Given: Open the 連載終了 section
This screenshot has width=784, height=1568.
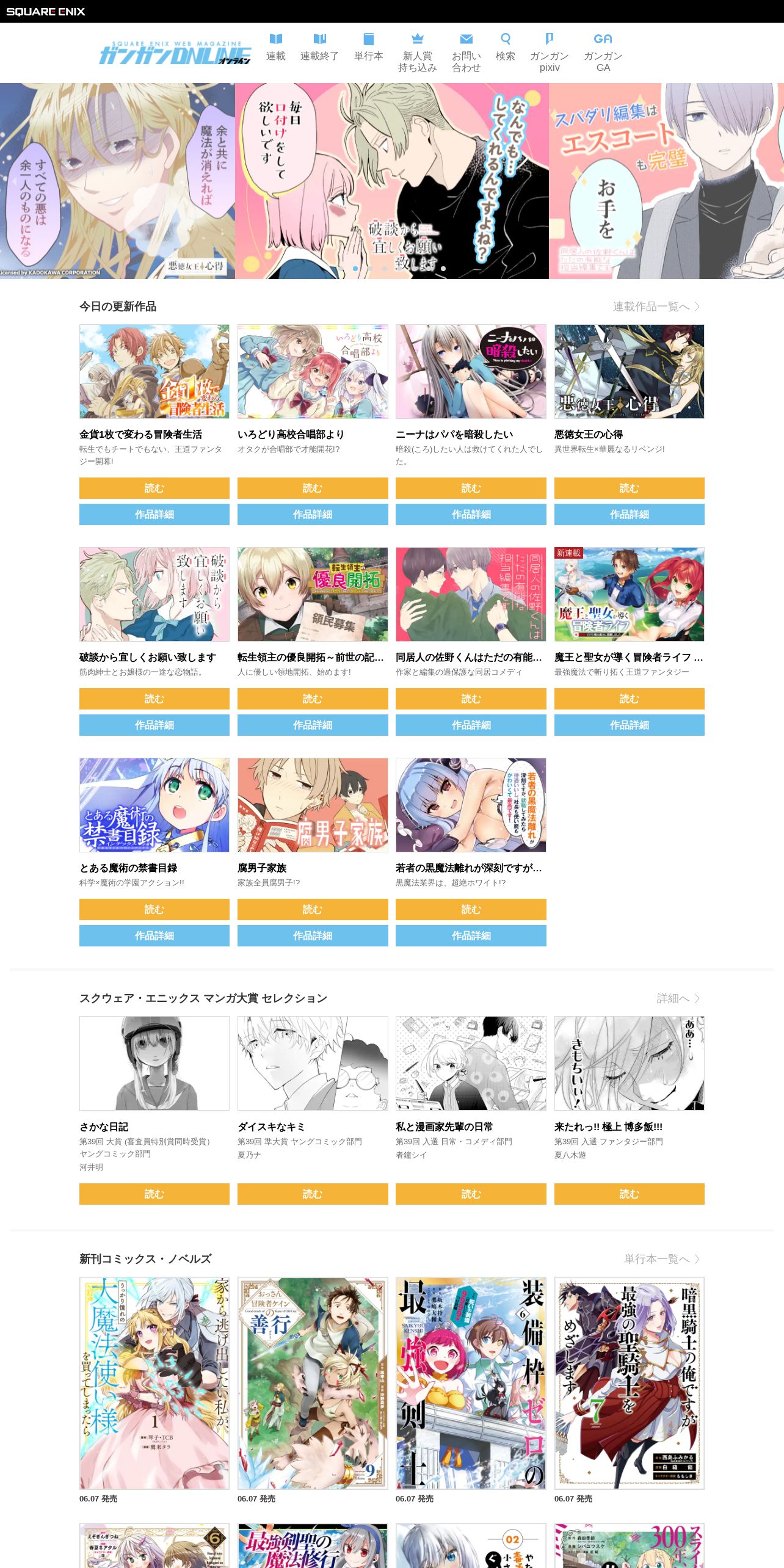Looking at the screenshot, I should point(319,48).
